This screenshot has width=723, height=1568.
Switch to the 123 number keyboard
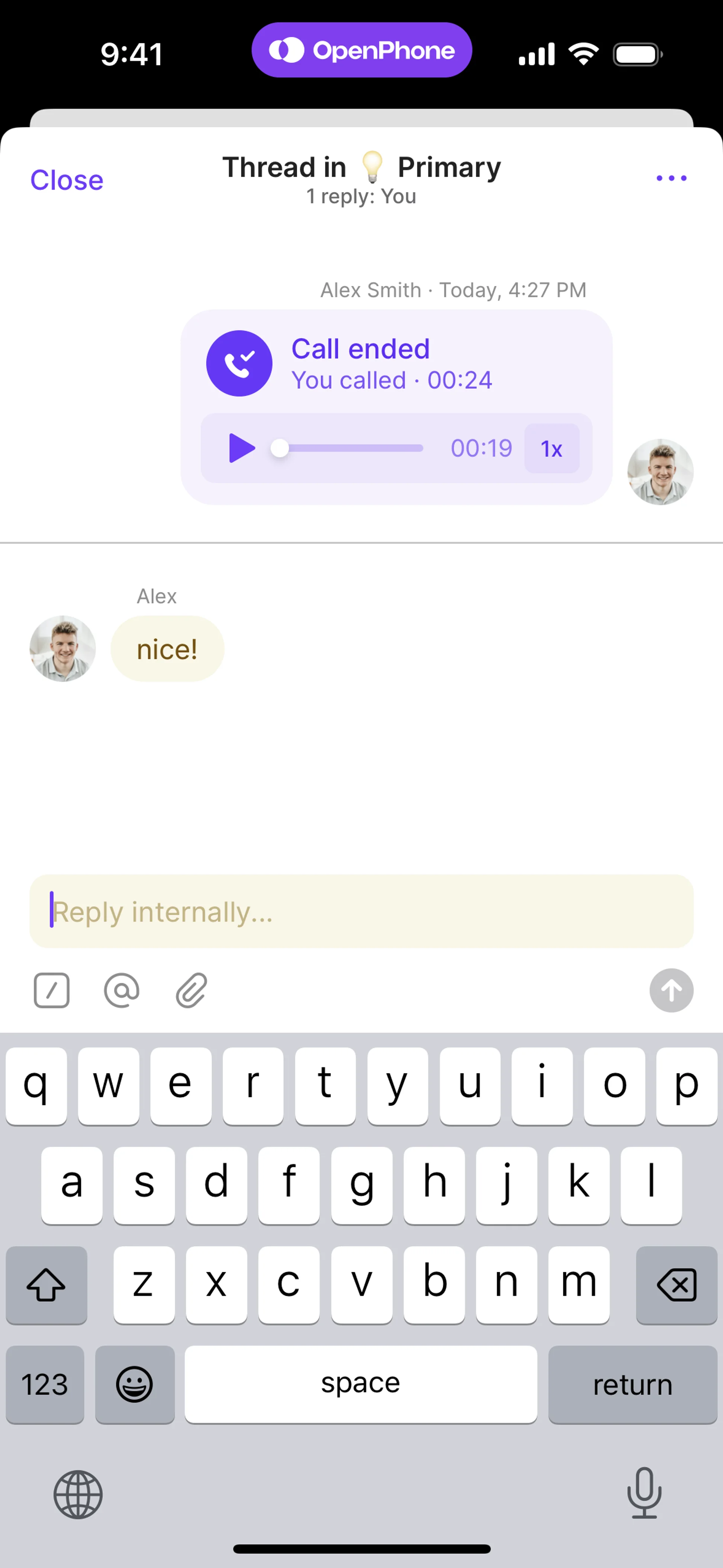point(45,1384)
